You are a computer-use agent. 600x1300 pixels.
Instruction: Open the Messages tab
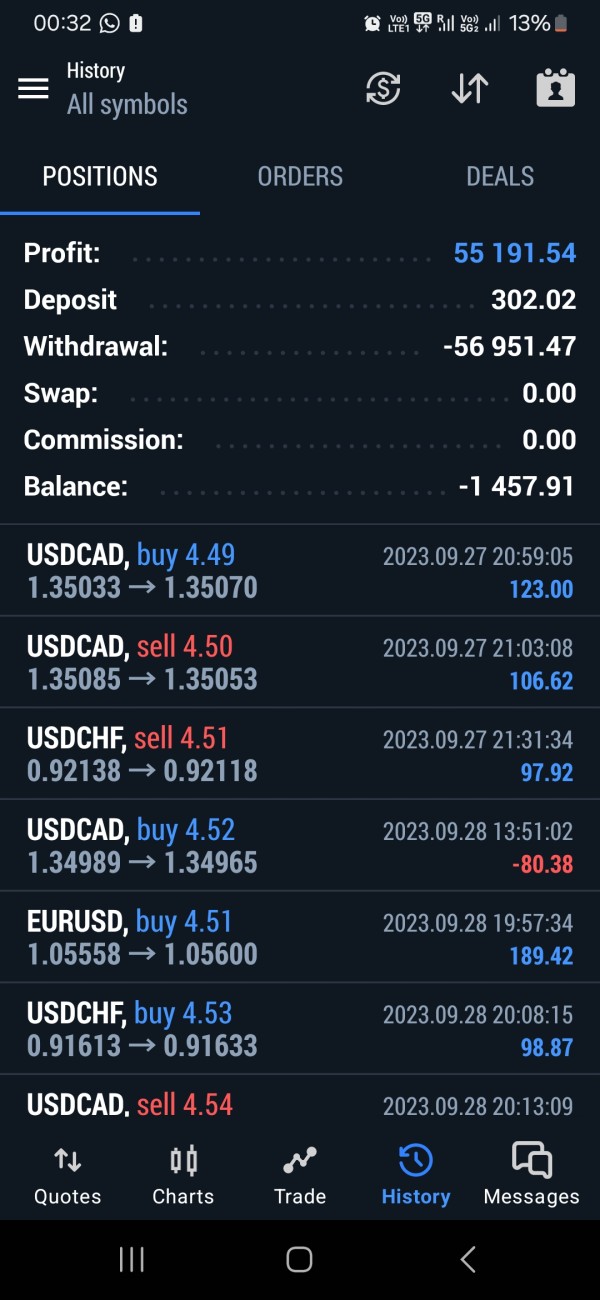531,1175
